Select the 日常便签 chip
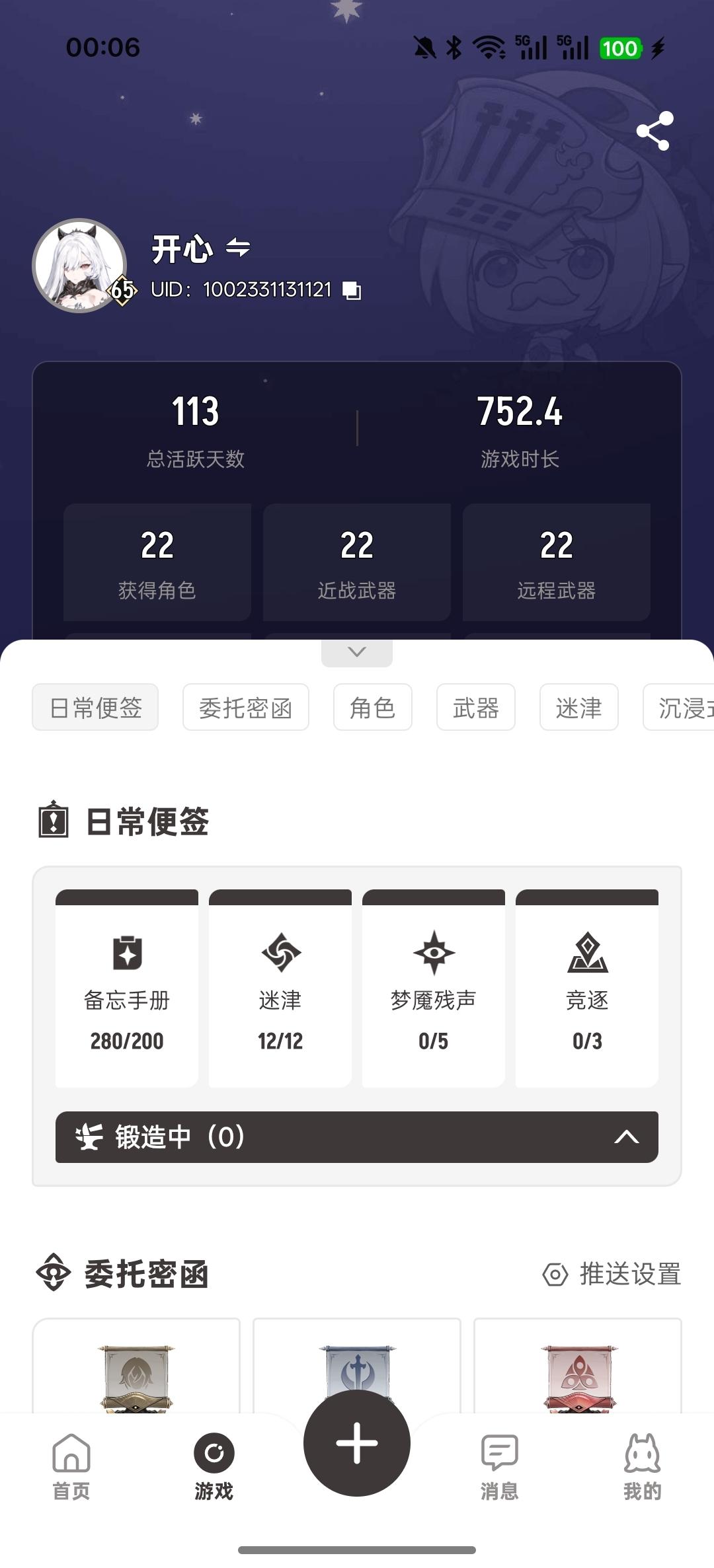Screen dimensions: 714x1568 point(95,708)
